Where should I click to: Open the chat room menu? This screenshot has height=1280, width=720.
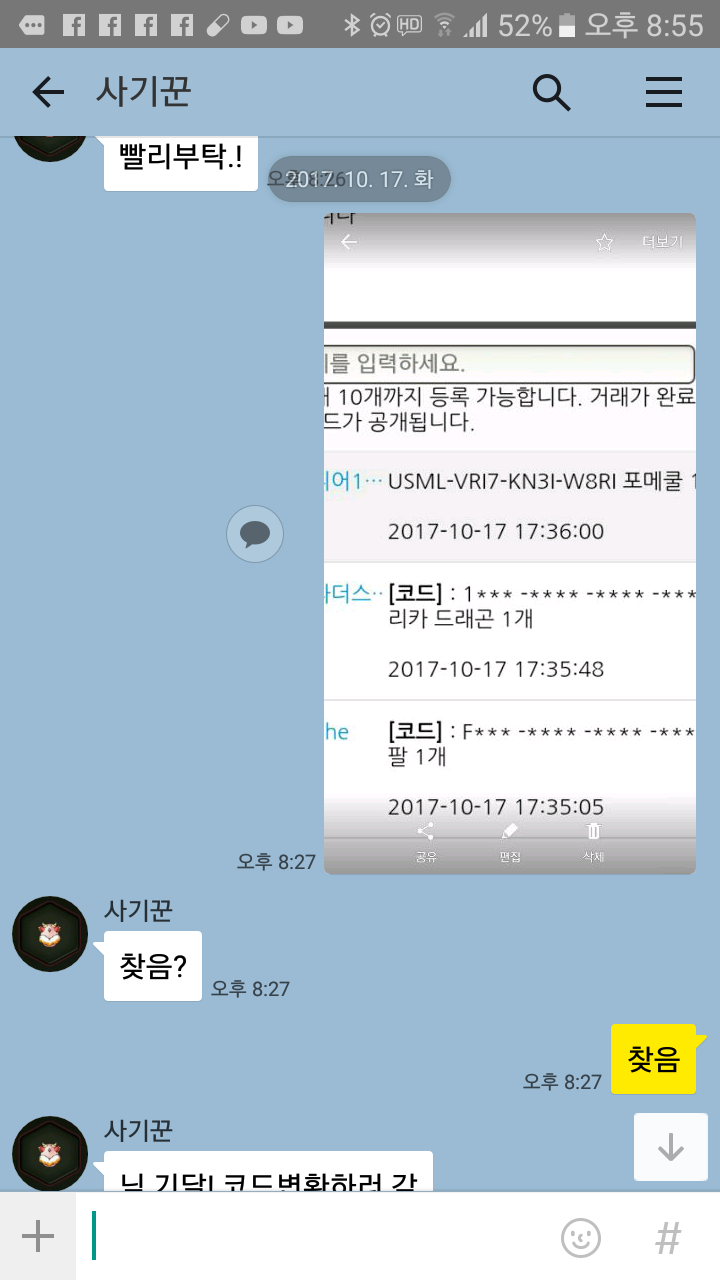click(x=663, y=93)
